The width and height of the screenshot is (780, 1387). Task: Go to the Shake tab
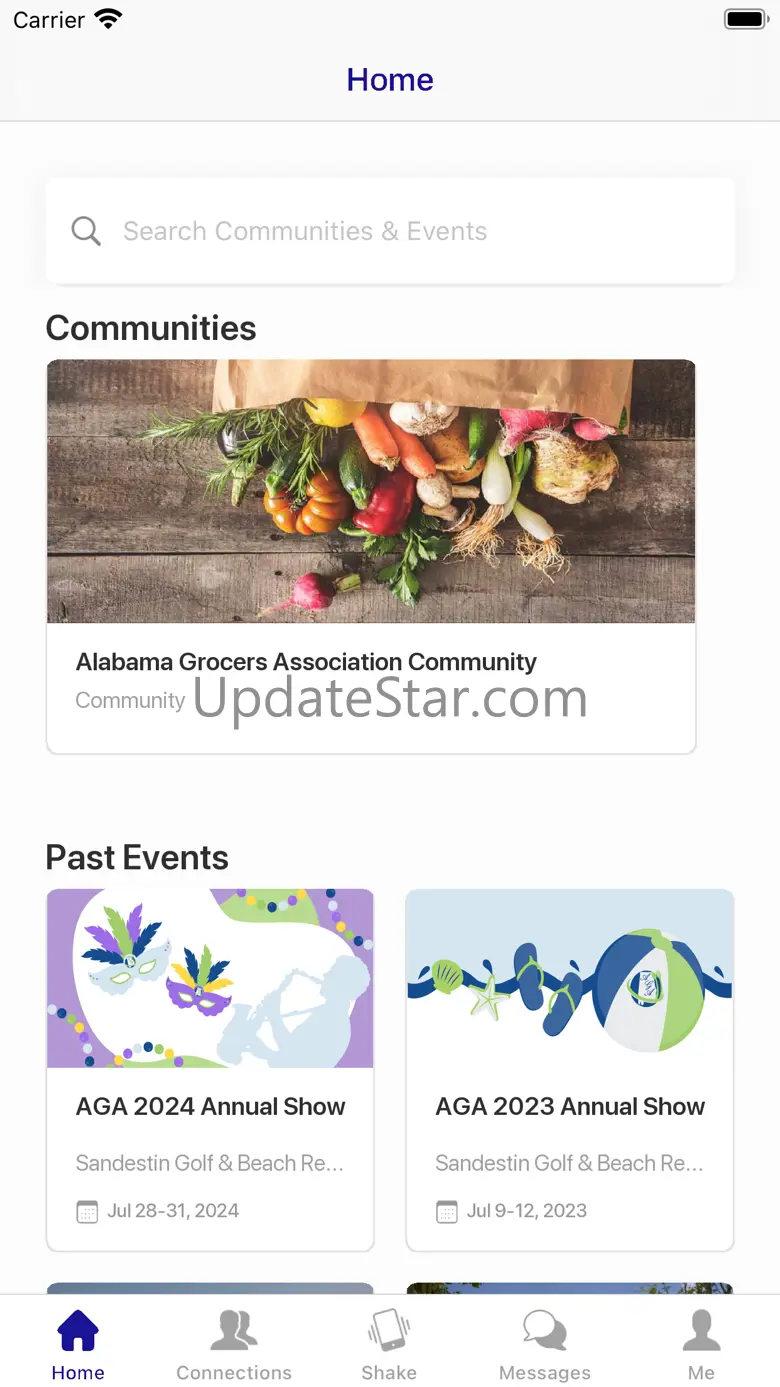pyautogui.click(x=389, y=1344)
